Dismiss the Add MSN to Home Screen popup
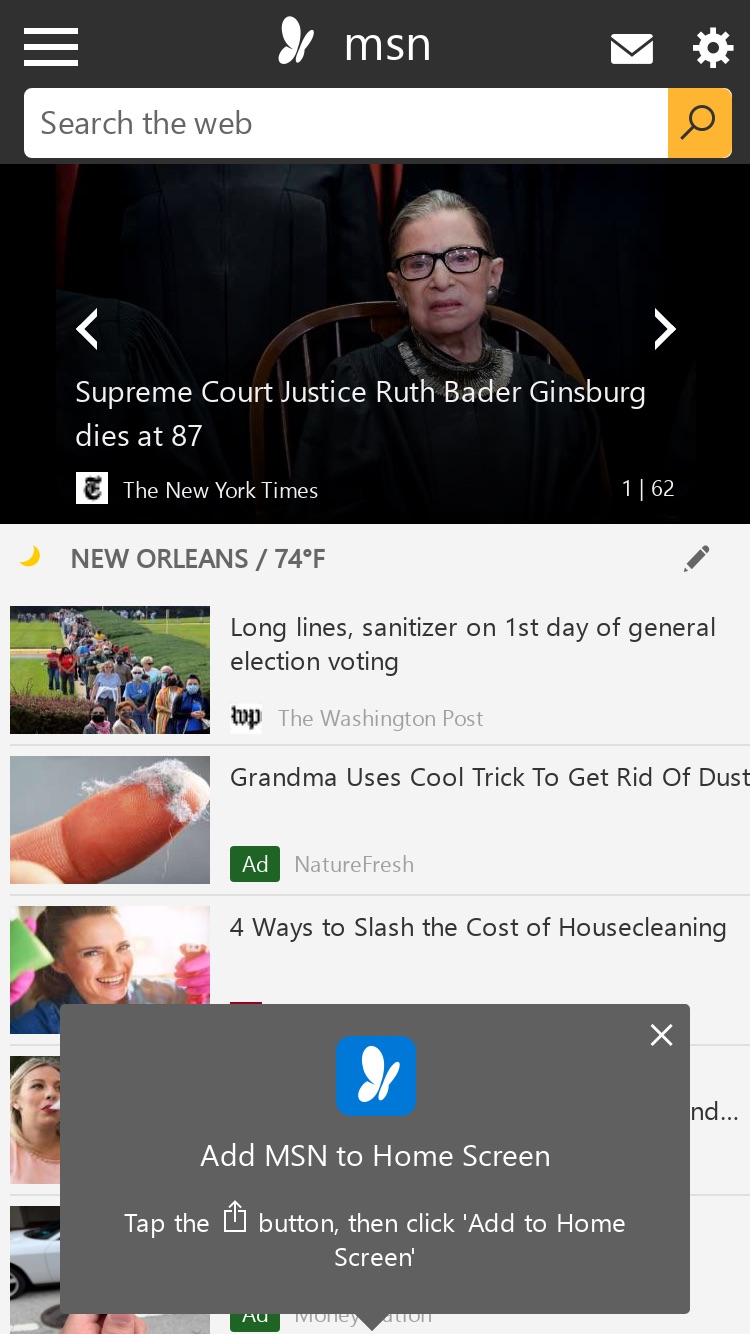This screenshot has width=750, height=1334. coord(661,1035)
